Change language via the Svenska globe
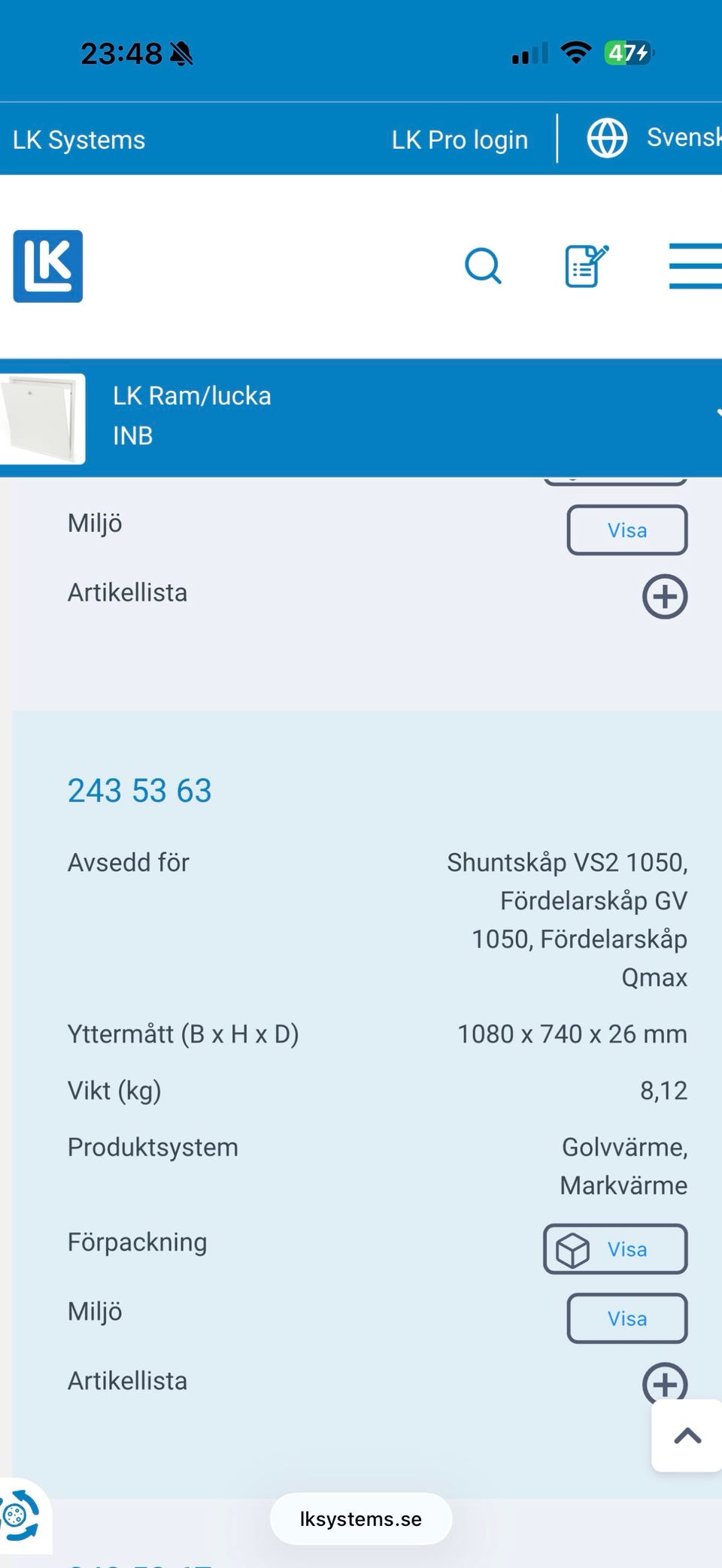This screenshot has width=722, height=1568. (x=653, y=138)
